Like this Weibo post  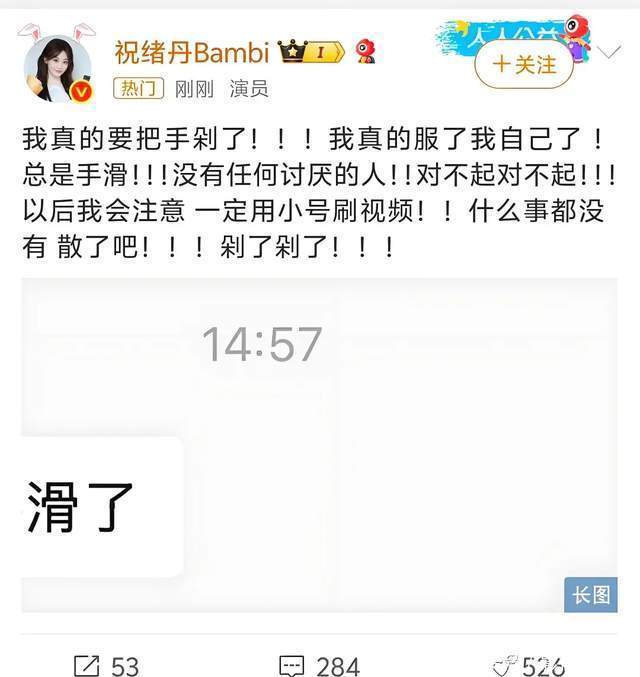click(x=528, y=664)
